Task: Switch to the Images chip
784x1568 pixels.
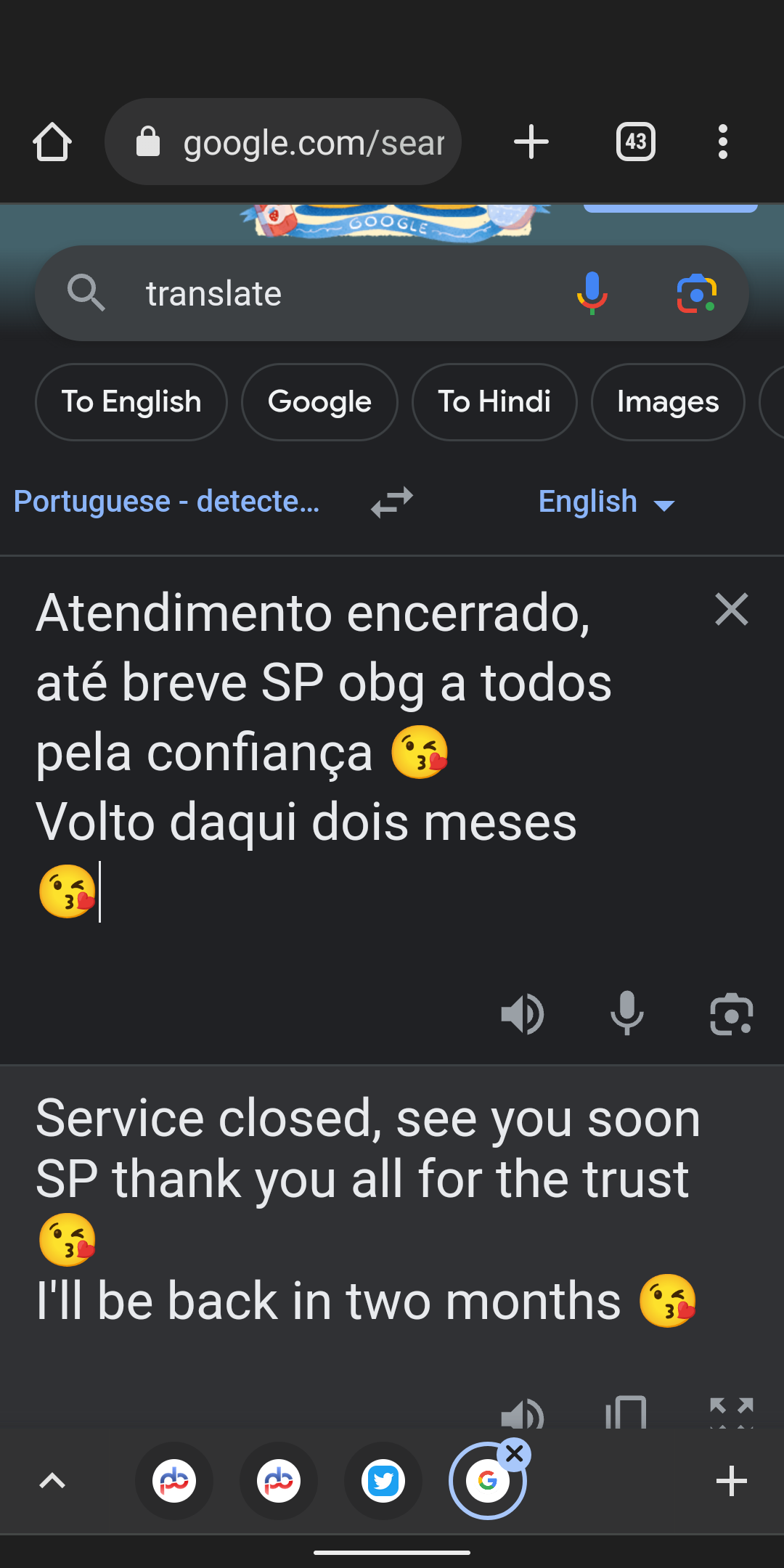Action: click(x=668, y=401)
